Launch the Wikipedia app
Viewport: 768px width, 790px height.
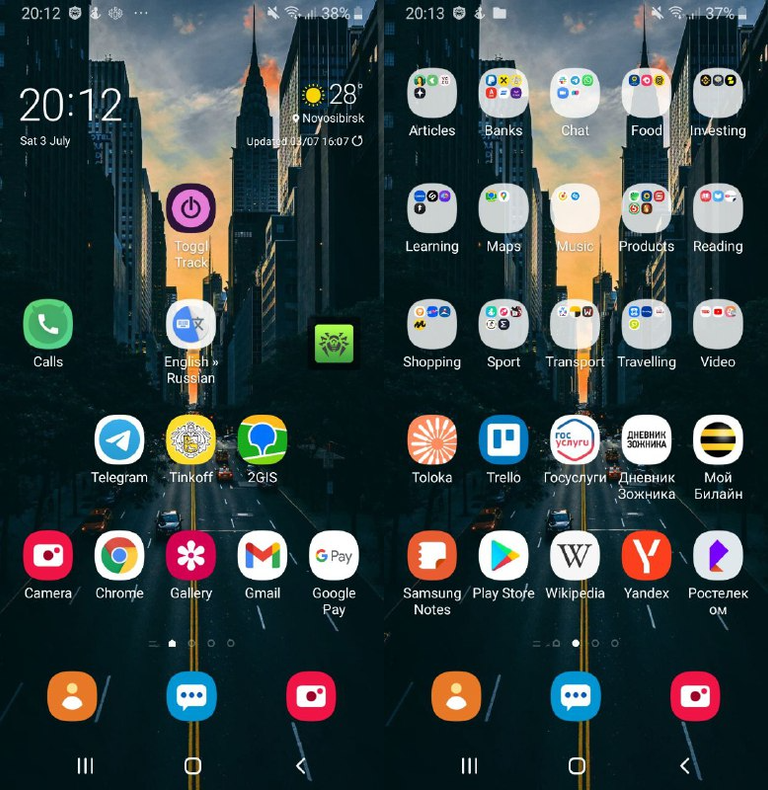[x=575, y=556]
